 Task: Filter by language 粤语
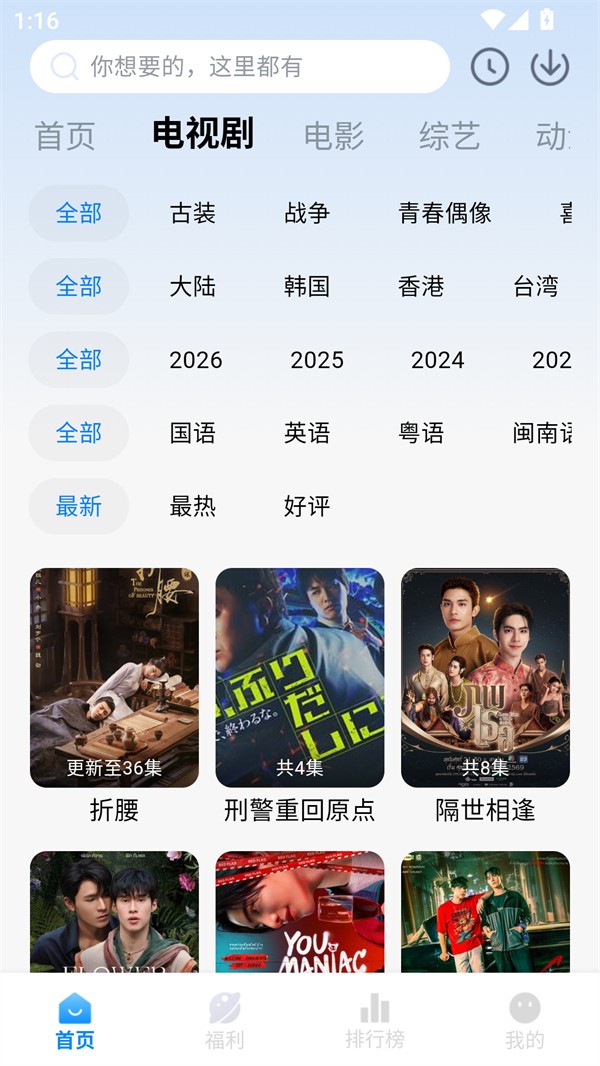421,433
